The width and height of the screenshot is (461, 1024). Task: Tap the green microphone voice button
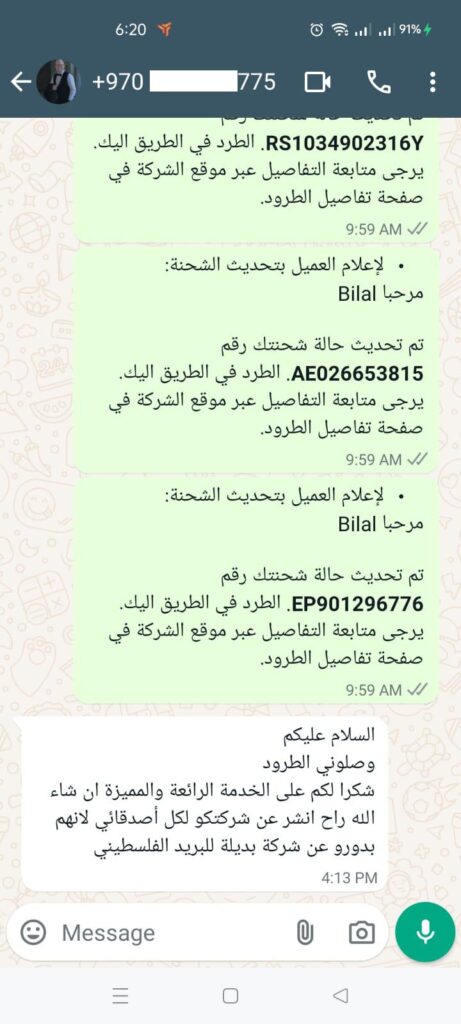point(426,932)
